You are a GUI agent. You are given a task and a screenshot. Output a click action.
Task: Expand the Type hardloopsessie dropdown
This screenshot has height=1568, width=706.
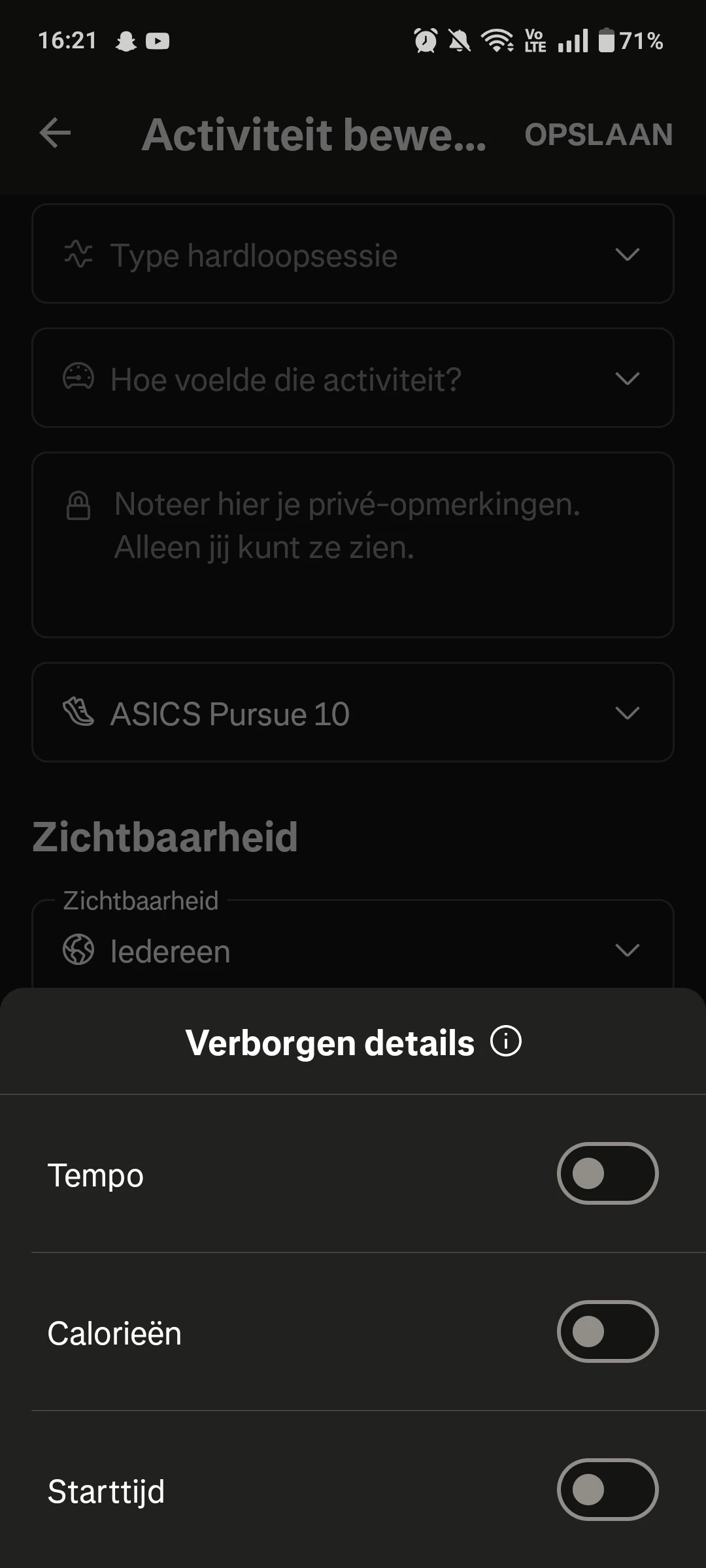click(x=353, y=254)
